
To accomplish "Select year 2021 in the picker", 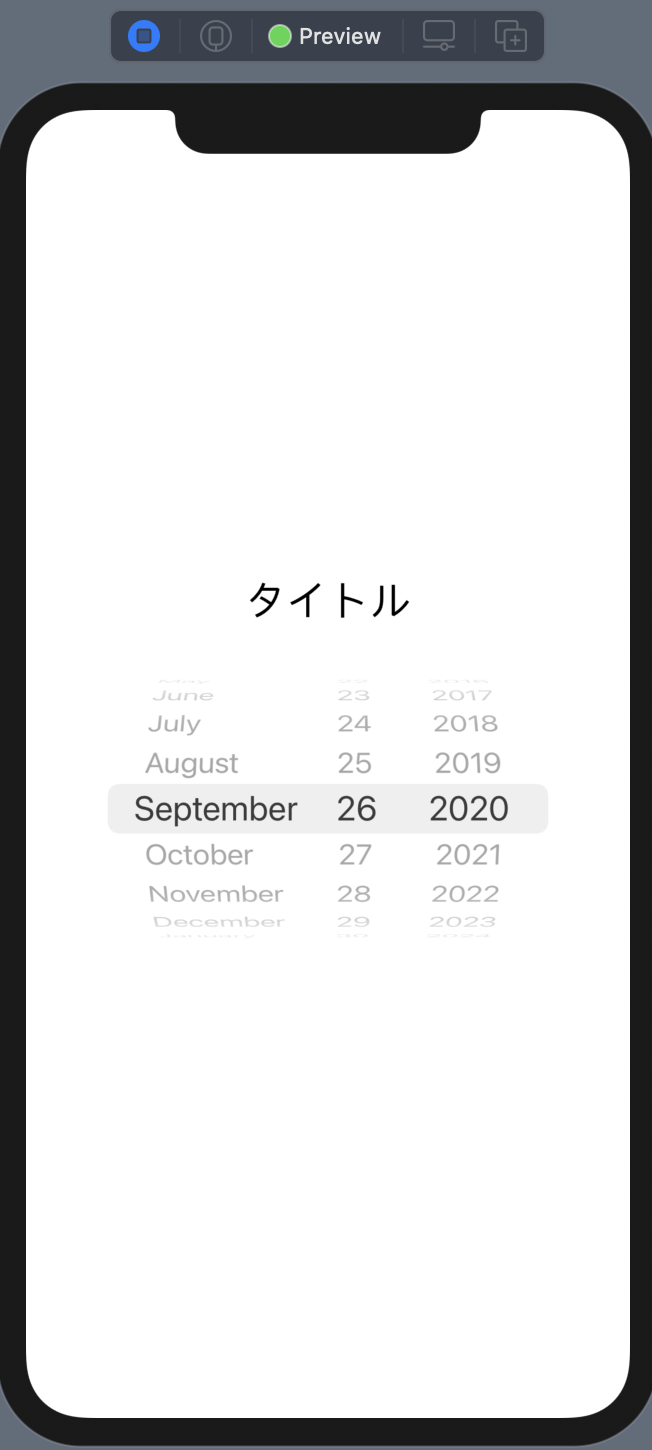I will click(468, 855).
